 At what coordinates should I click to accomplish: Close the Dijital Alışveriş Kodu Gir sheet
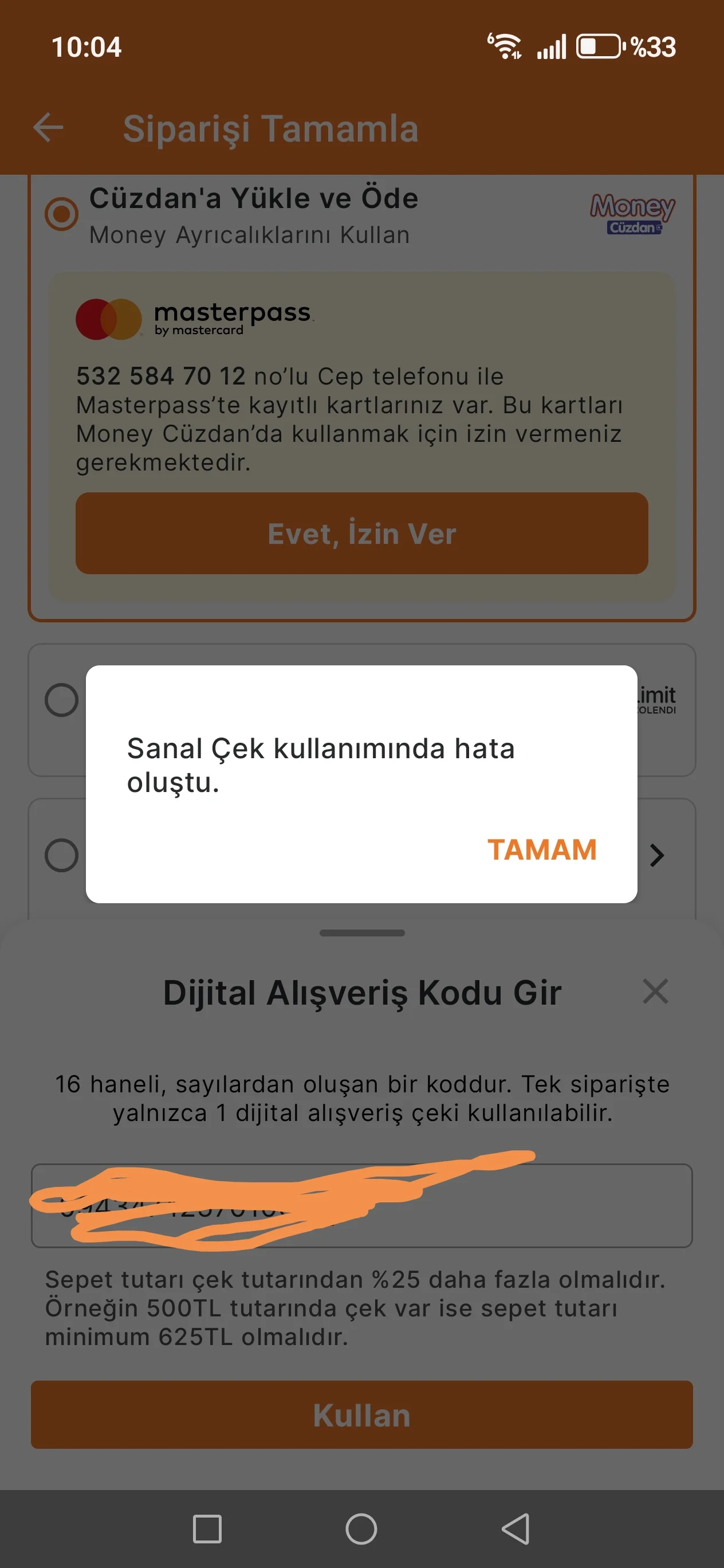coord(655,991)
